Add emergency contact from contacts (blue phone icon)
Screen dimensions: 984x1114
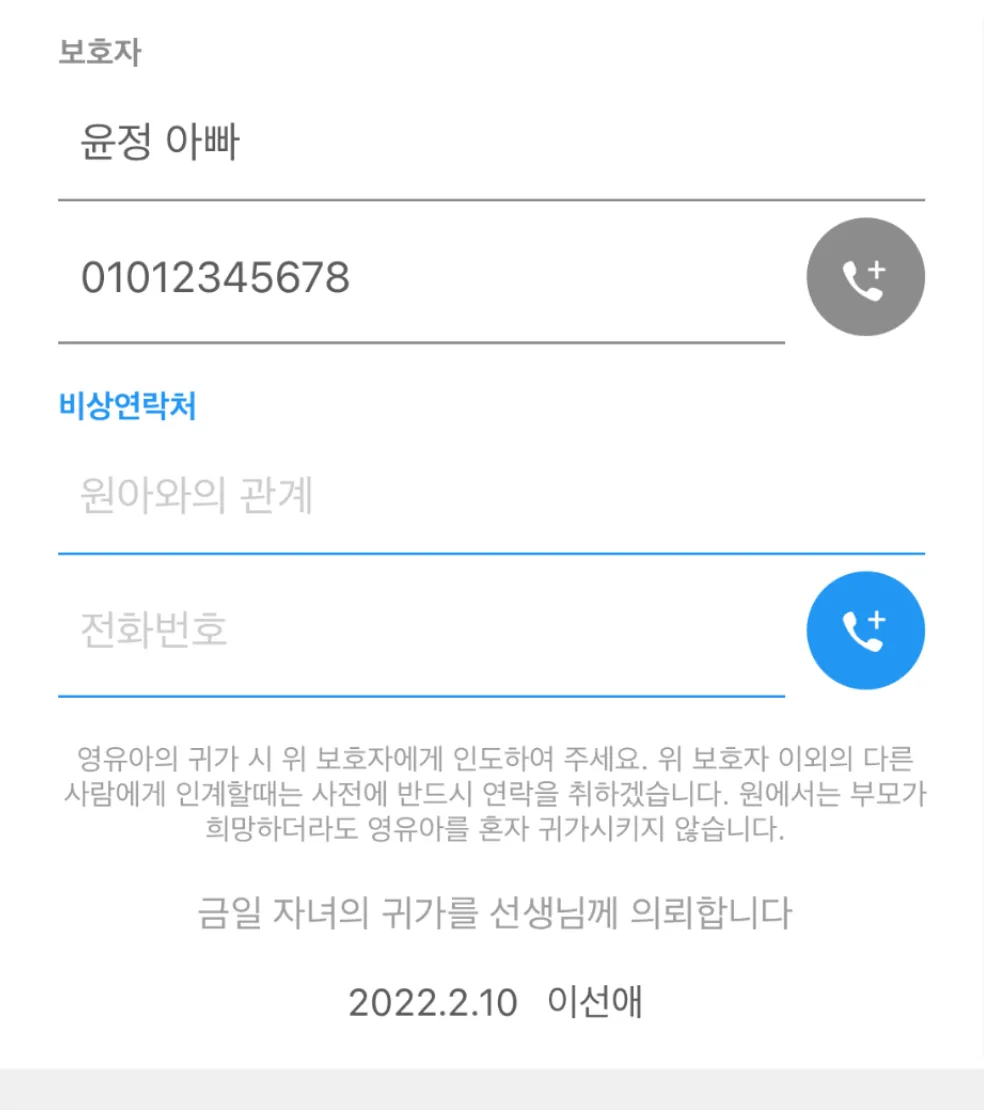coord(865,630)
